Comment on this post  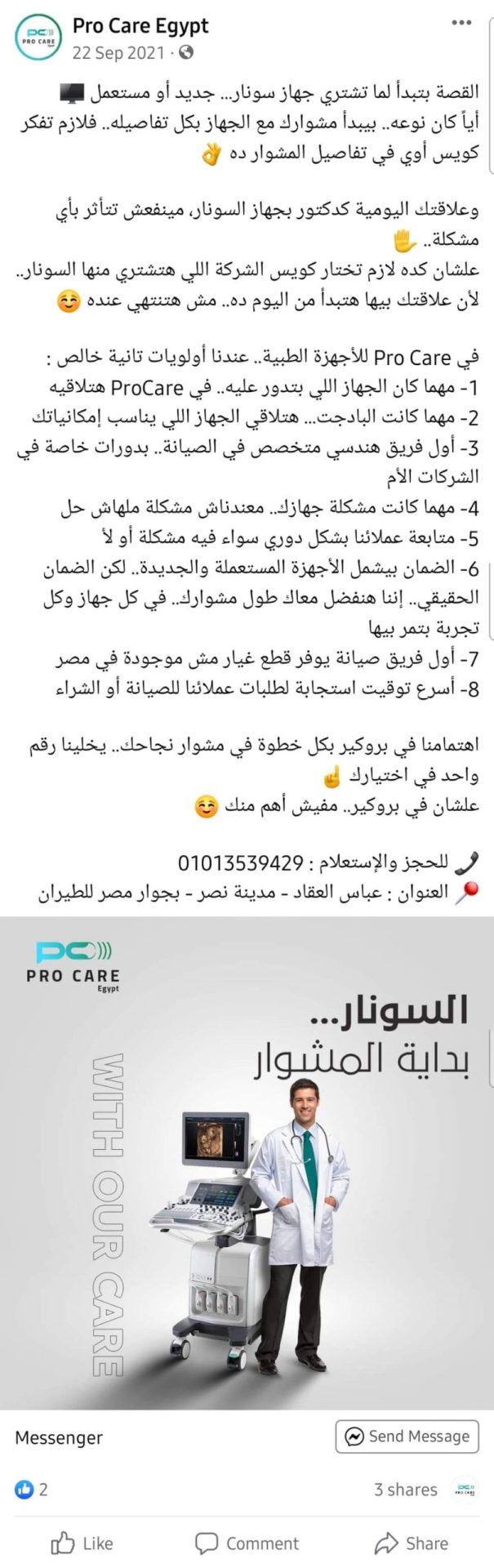click(247, 1543)
